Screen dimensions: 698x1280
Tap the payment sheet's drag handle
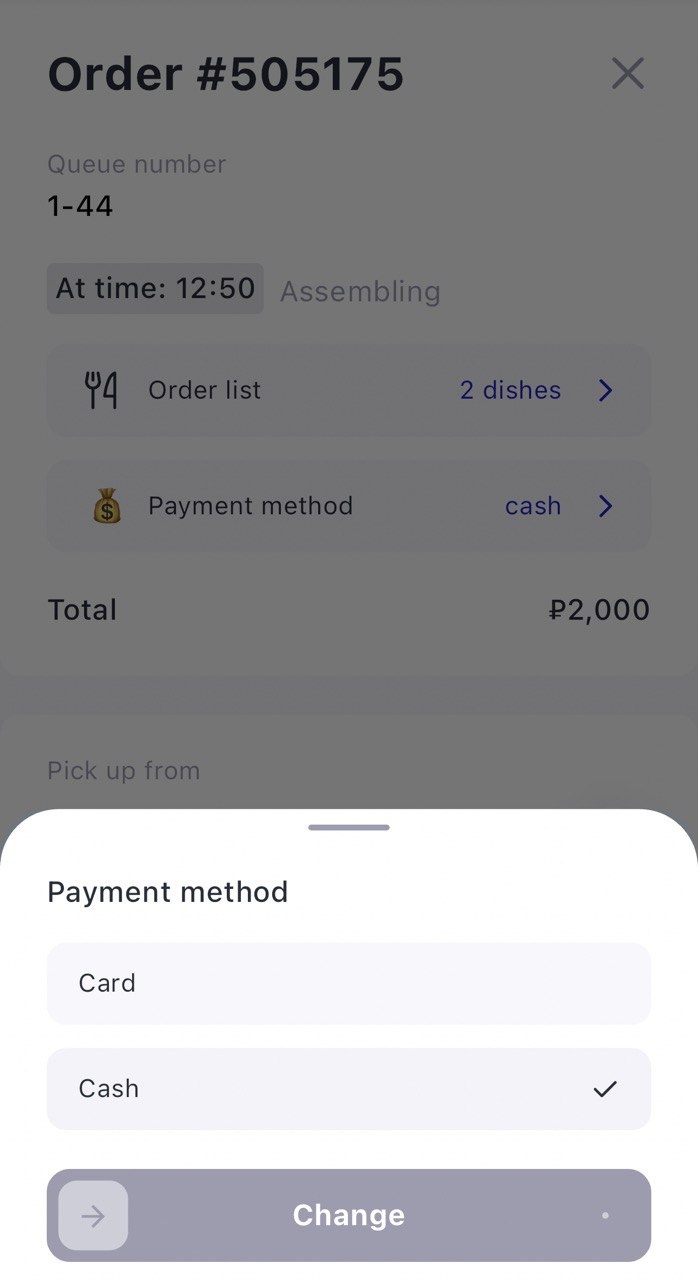tap(349, 827)
